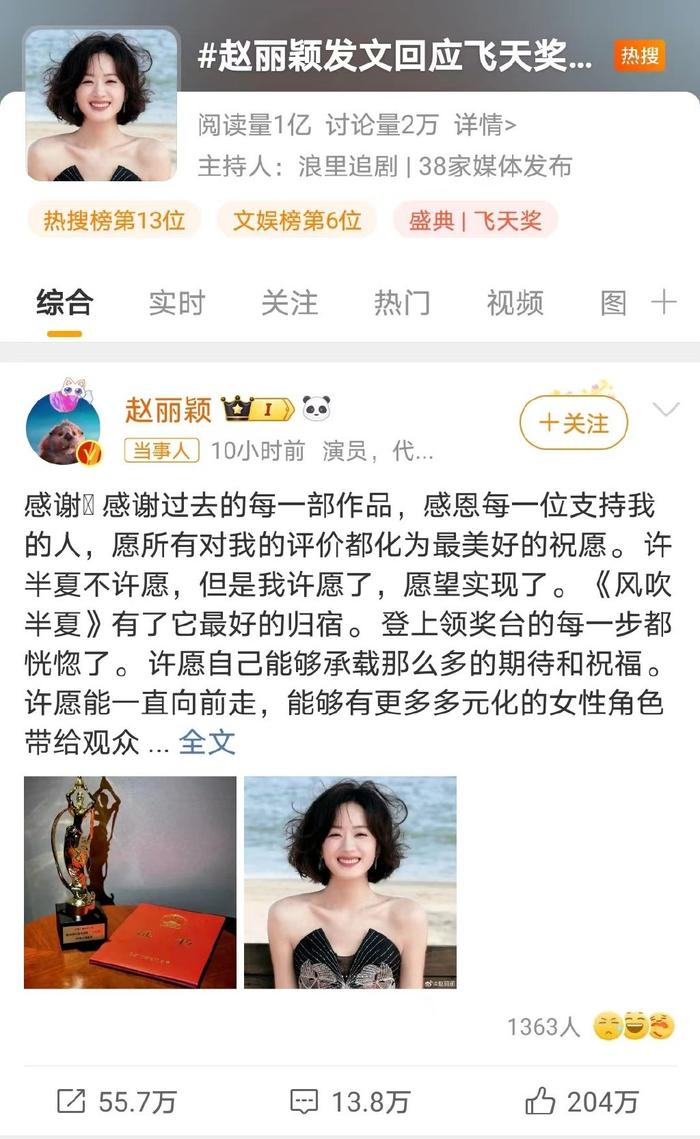The width and height of the screenshot is (700, 1139).
Task: Open the trophy photo in the post
Action: [x=130, y=883]
